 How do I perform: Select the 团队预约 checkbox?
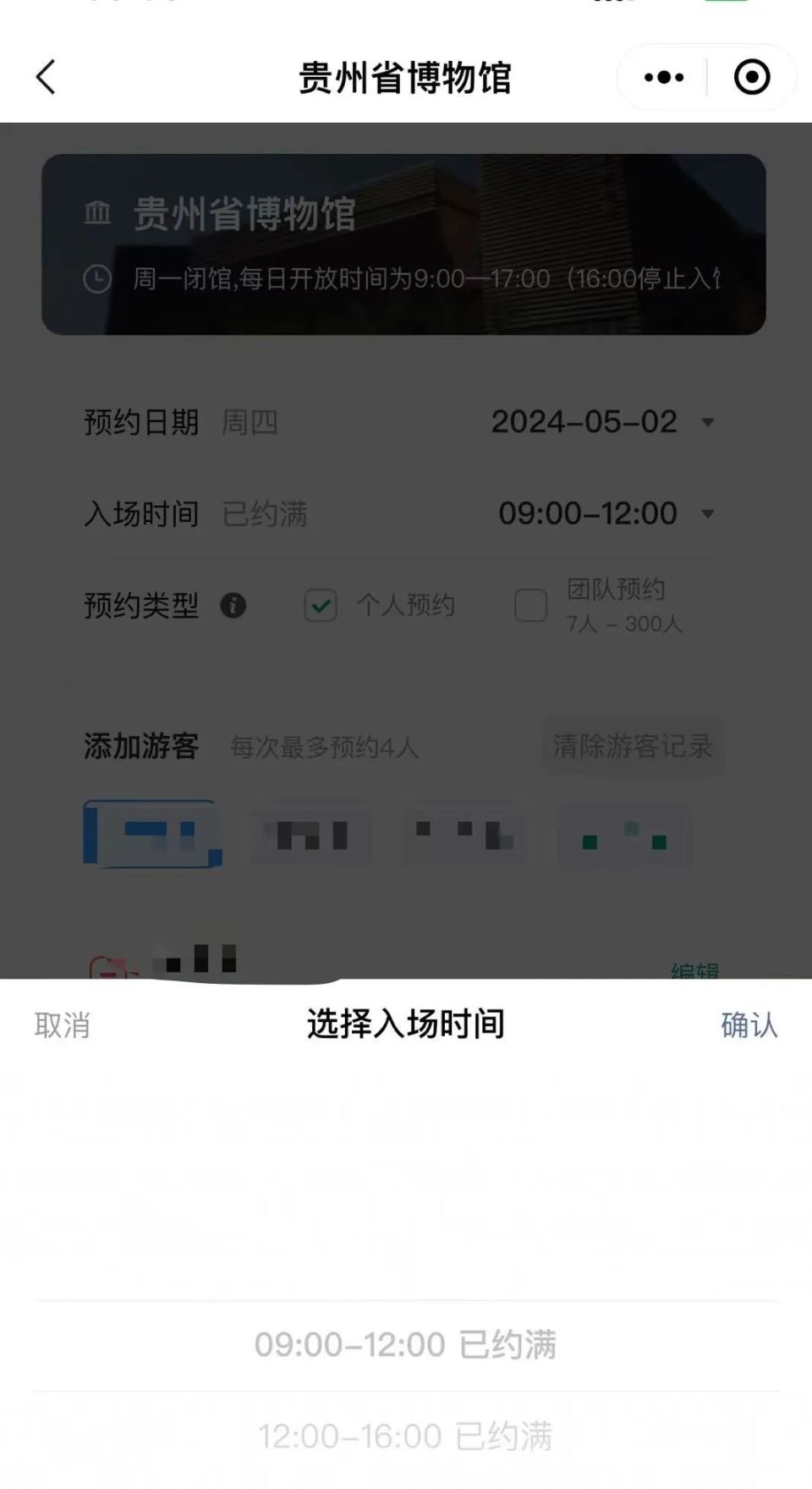[530, 607]
